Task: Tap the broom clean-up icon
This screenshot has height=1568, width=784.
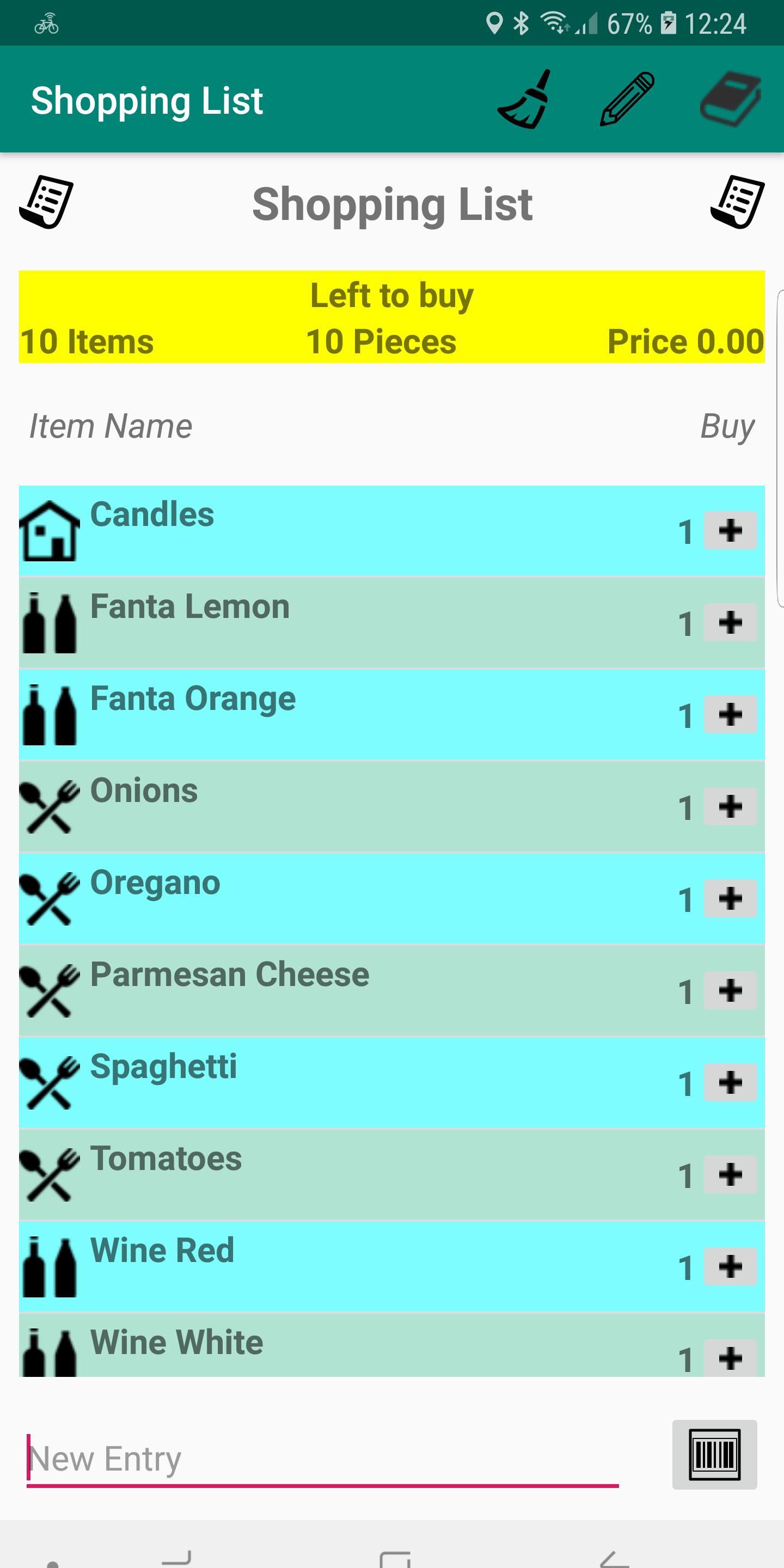Action: [525, 100]
